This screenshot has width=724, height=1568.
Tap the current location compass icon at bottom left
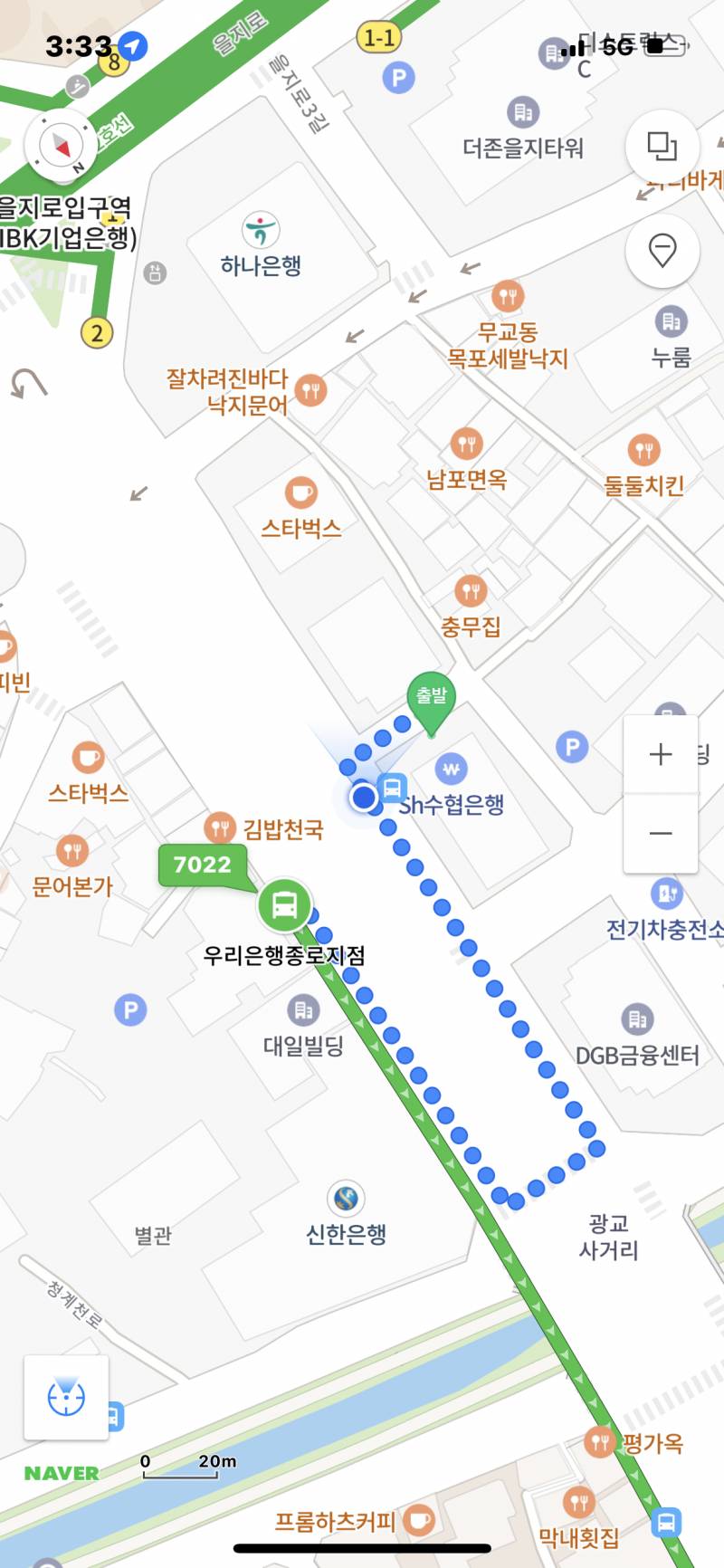pos(66,1397)
